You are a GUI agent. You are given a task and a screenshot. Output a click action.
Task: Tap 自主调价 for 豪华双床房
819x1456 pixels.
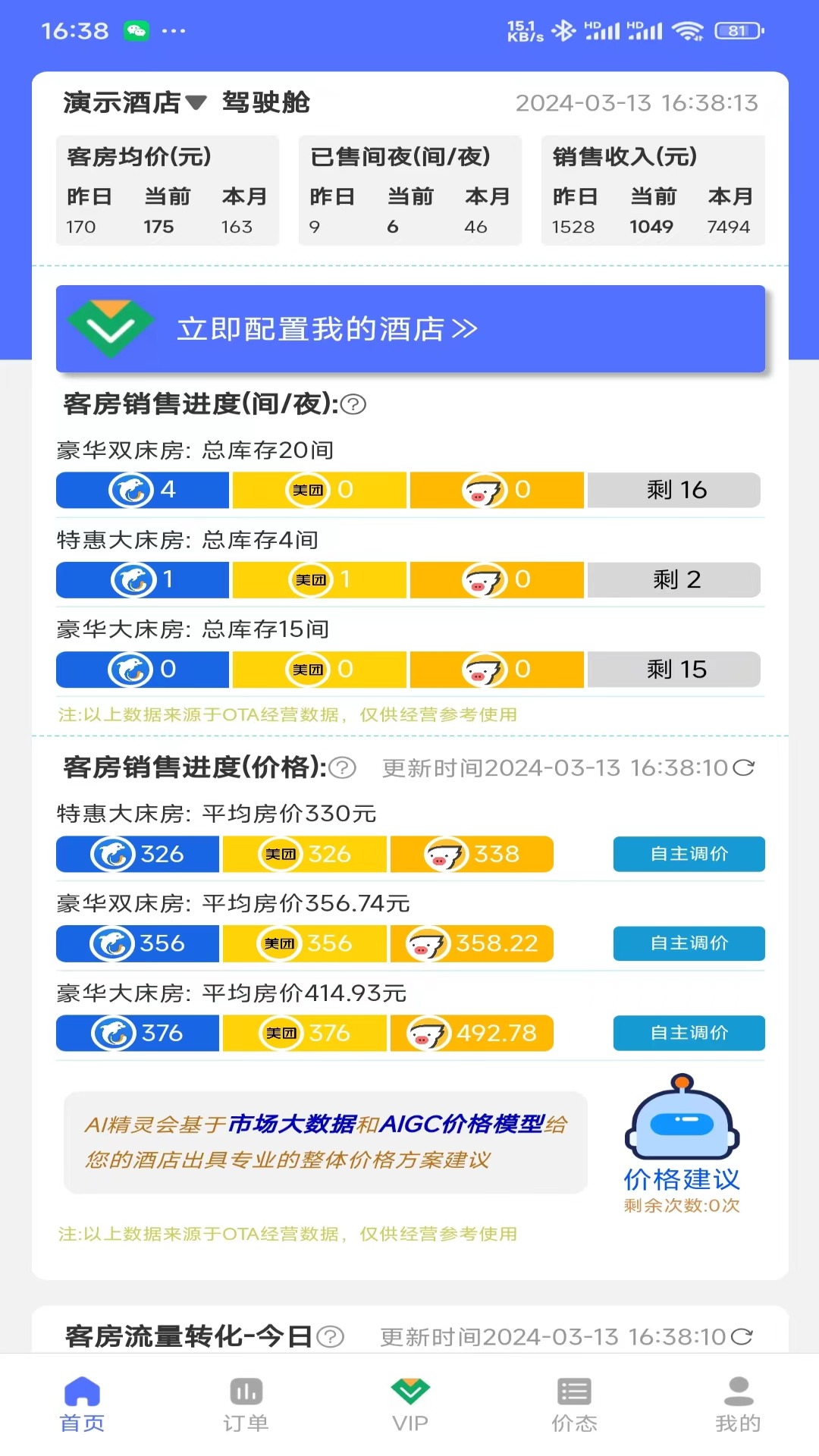pos(689,943)
